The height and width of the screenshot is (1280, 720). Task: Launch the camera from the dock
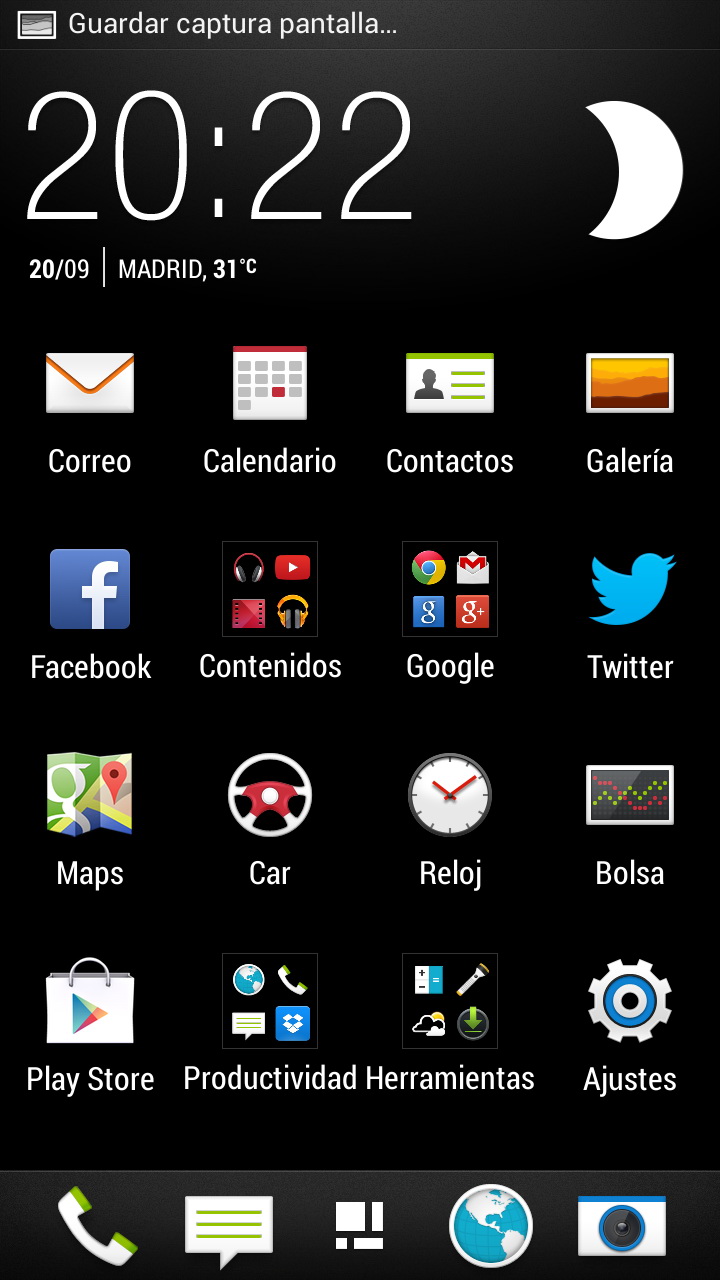pyautogui.click(x=621, y=1226)
